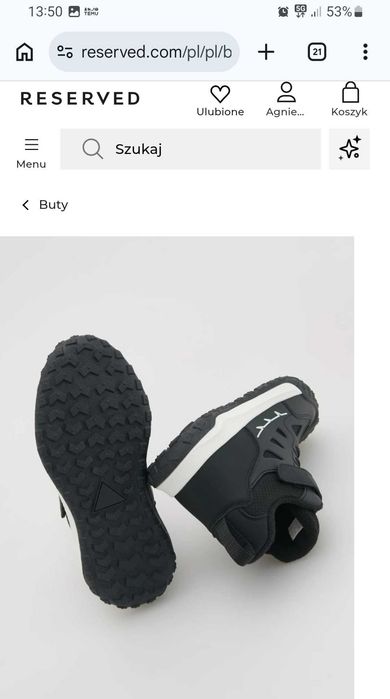Viewport: 390px width, 699px height.
Task: Open the sparkle AI assistant button
Action: pyautogui.click(x=349, y=149)
